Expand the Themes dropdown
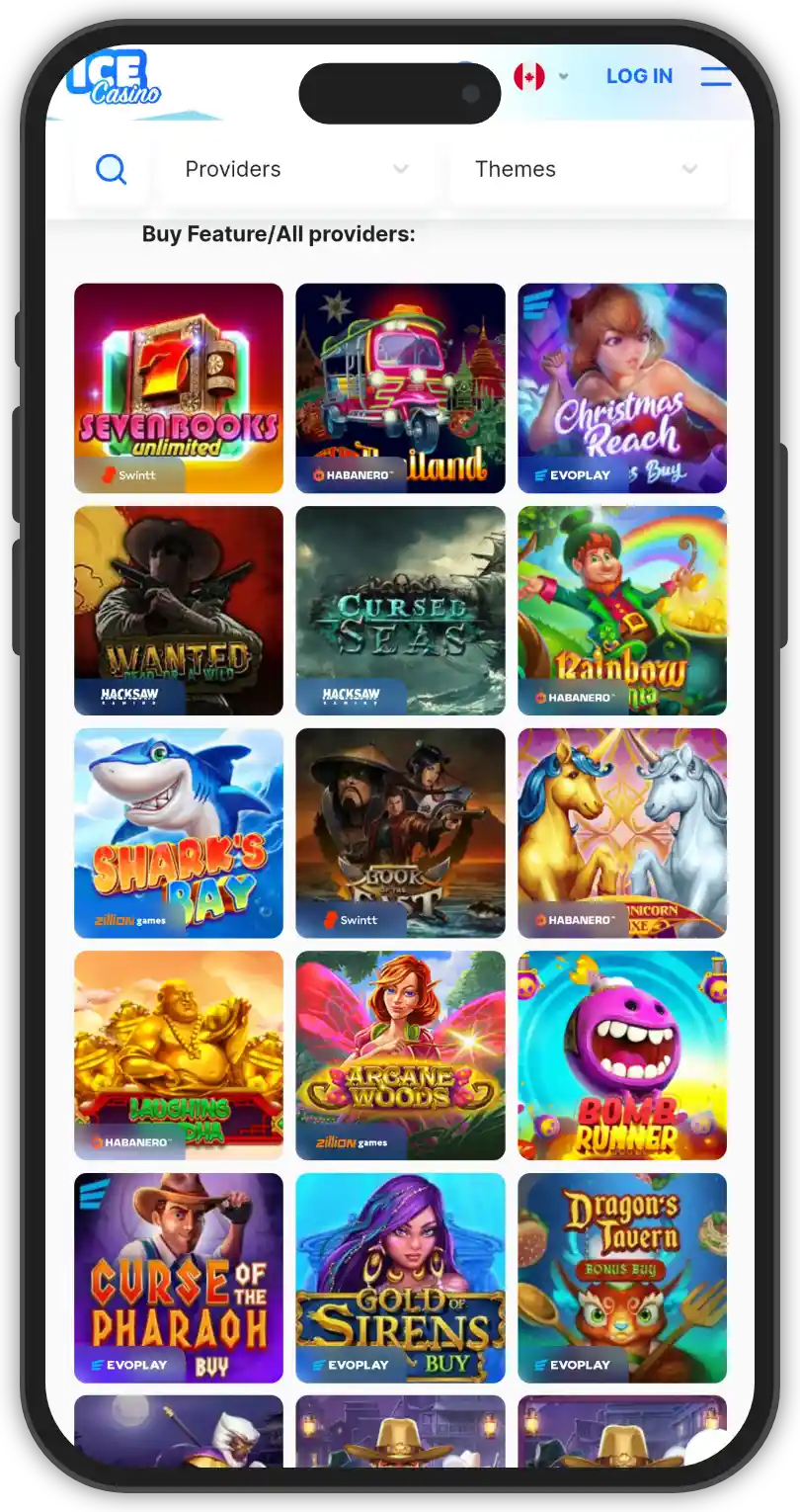Image resolution: width=800 pixels, height=1512 pixels. (587, 169)
